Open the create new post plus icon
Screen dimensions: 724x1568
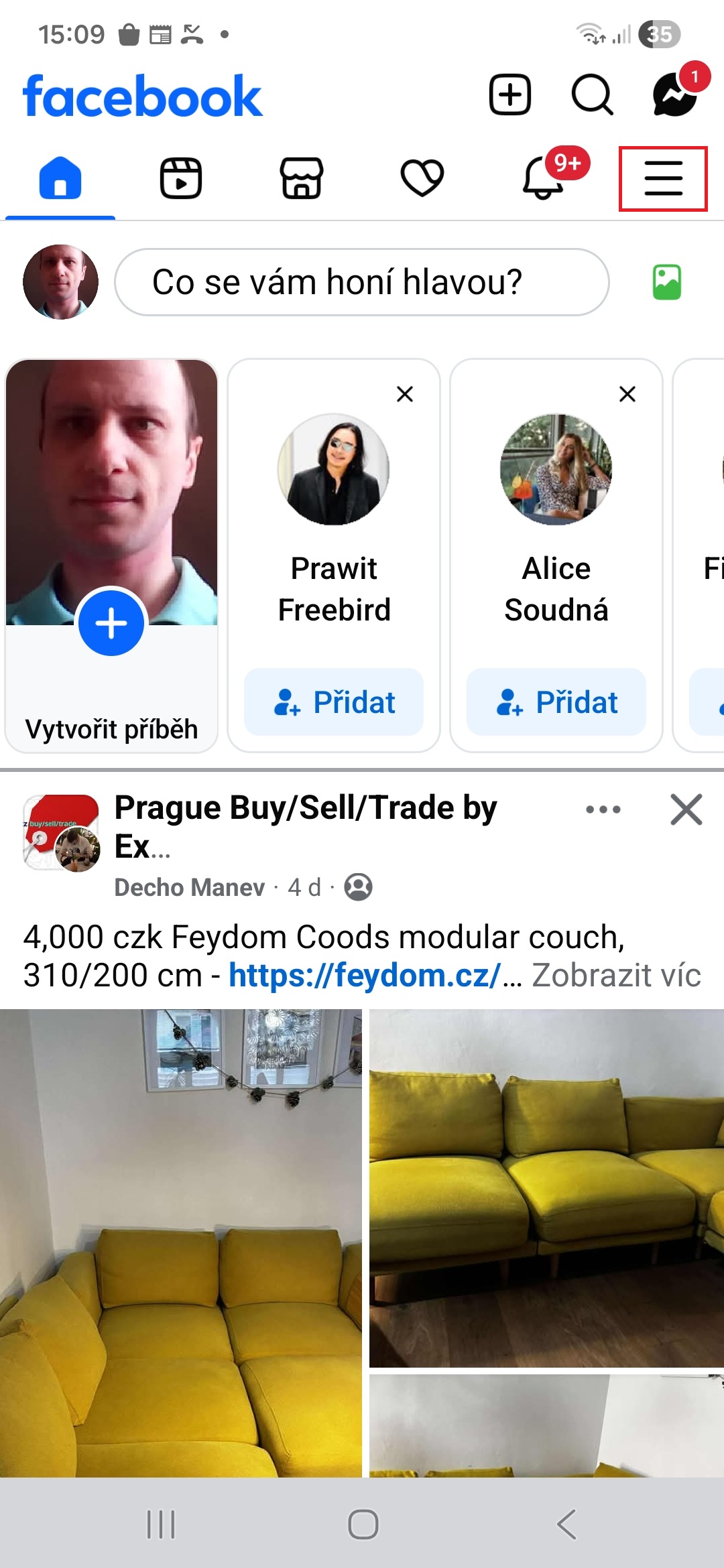tap(510, 94)
